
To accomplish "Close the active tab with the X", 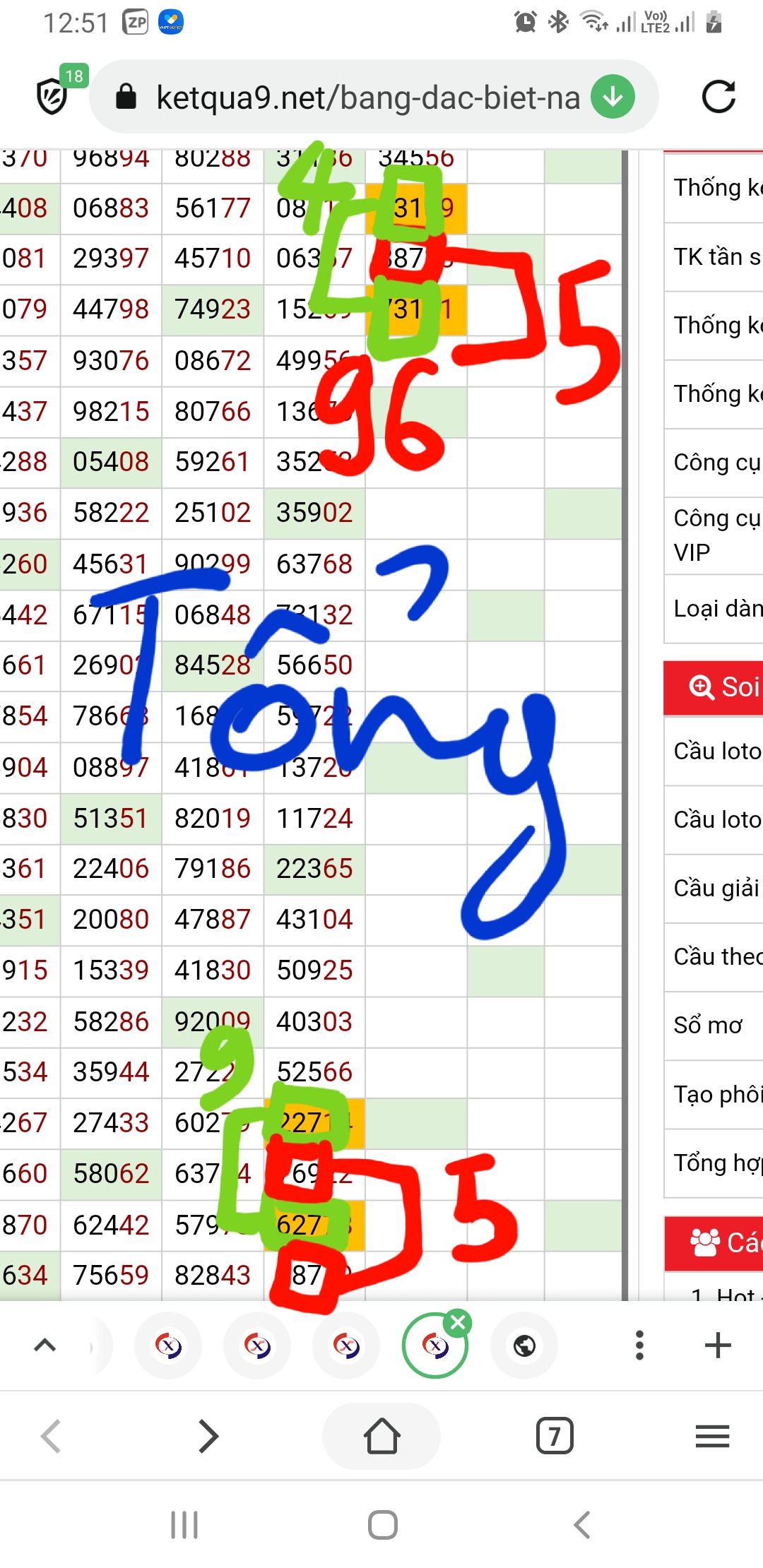I will [x=458, y=1322].
